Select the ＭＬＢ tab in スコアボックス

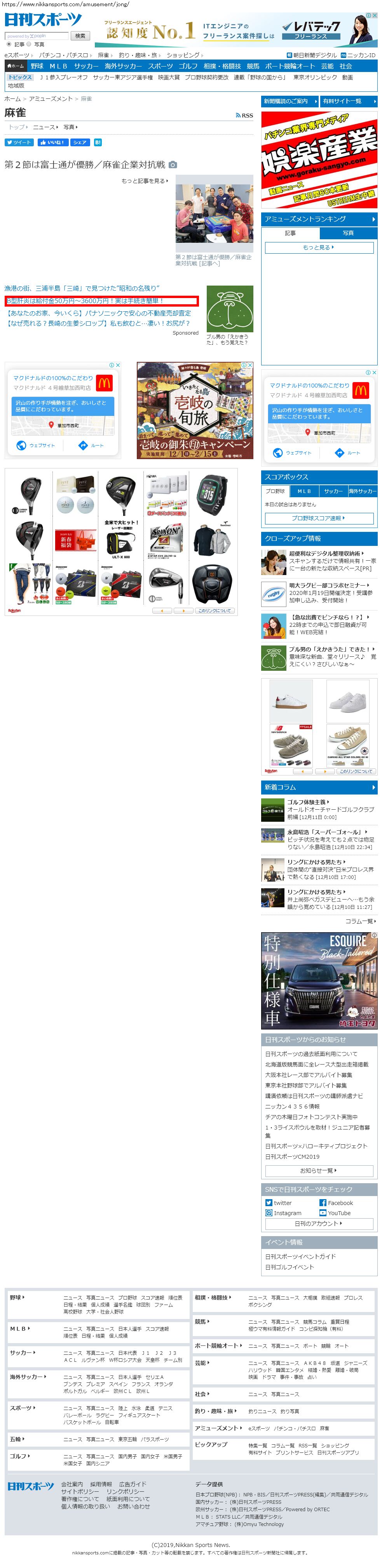click(x=304, y=491)
